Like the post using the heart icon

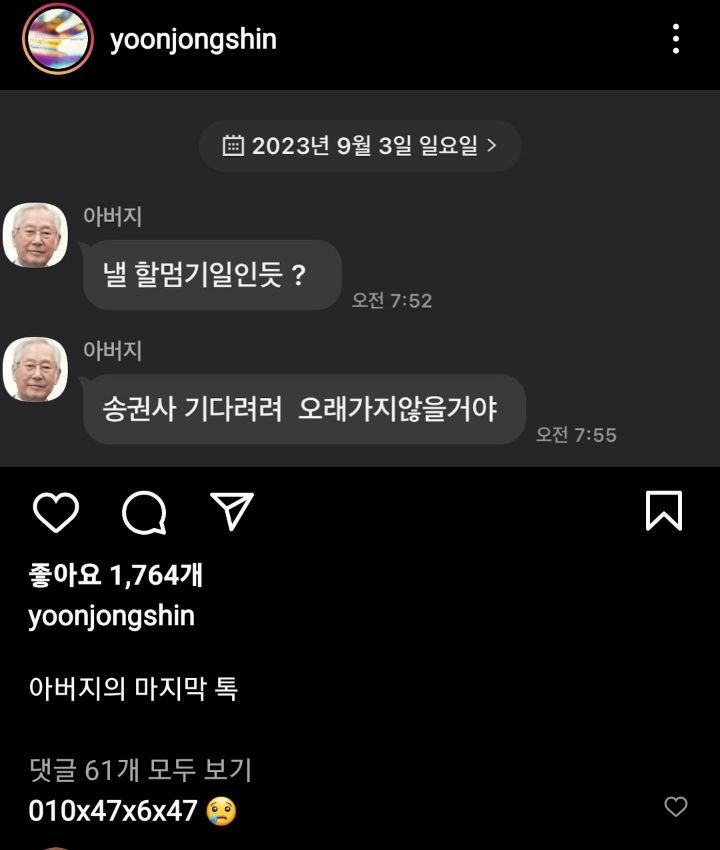pos(55,512)
